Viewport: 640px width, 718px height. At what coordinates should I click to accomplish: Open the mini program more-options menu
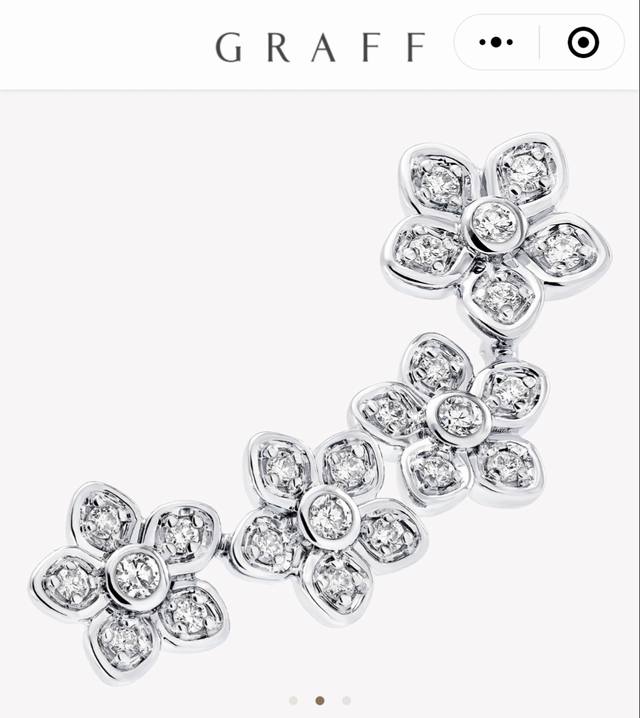(496, 43)
